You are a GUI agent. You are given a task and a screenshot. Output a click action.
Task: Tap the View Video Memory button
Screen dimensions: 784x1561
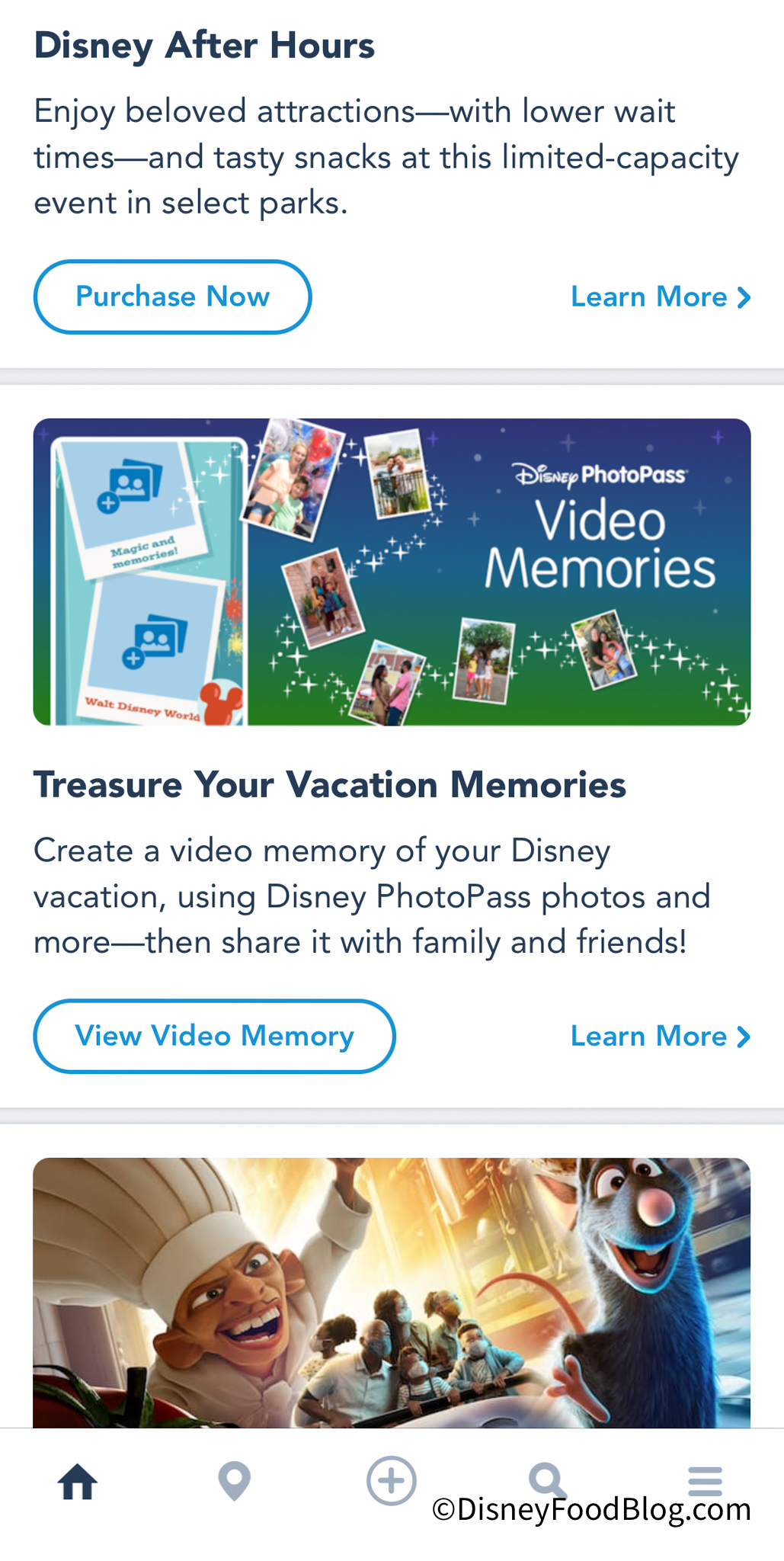click(214, 1036)
